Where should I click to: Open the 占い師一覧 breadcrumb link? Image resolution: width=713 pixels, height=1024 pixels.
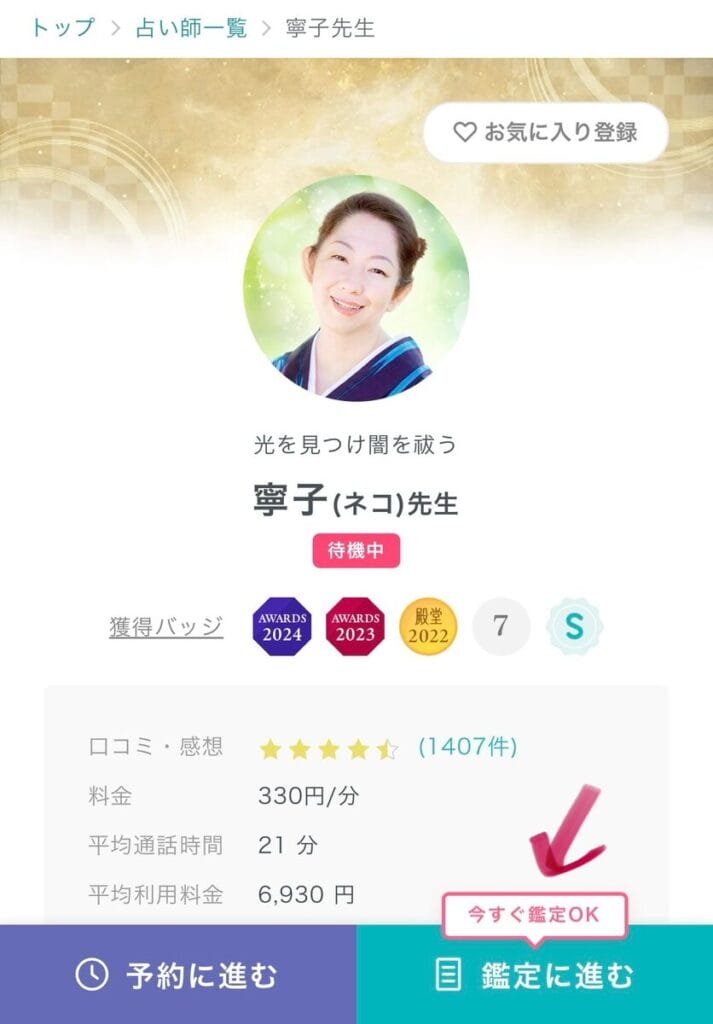coord(191,28)
